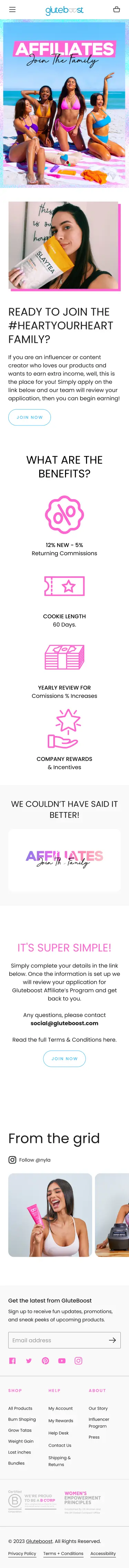Read the Privacy Policy

point(22,1553)
